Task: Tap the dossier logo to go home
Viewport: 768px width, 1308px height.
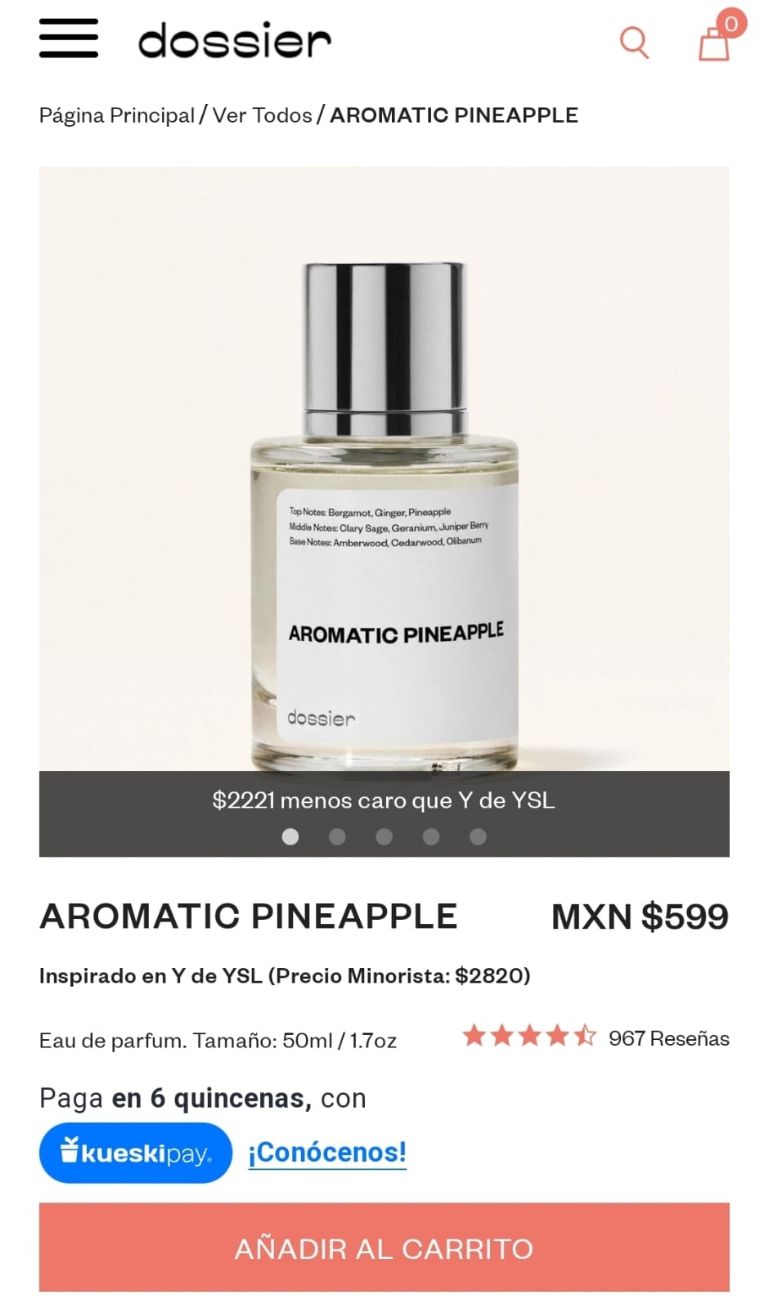Action: coord(234,41)
